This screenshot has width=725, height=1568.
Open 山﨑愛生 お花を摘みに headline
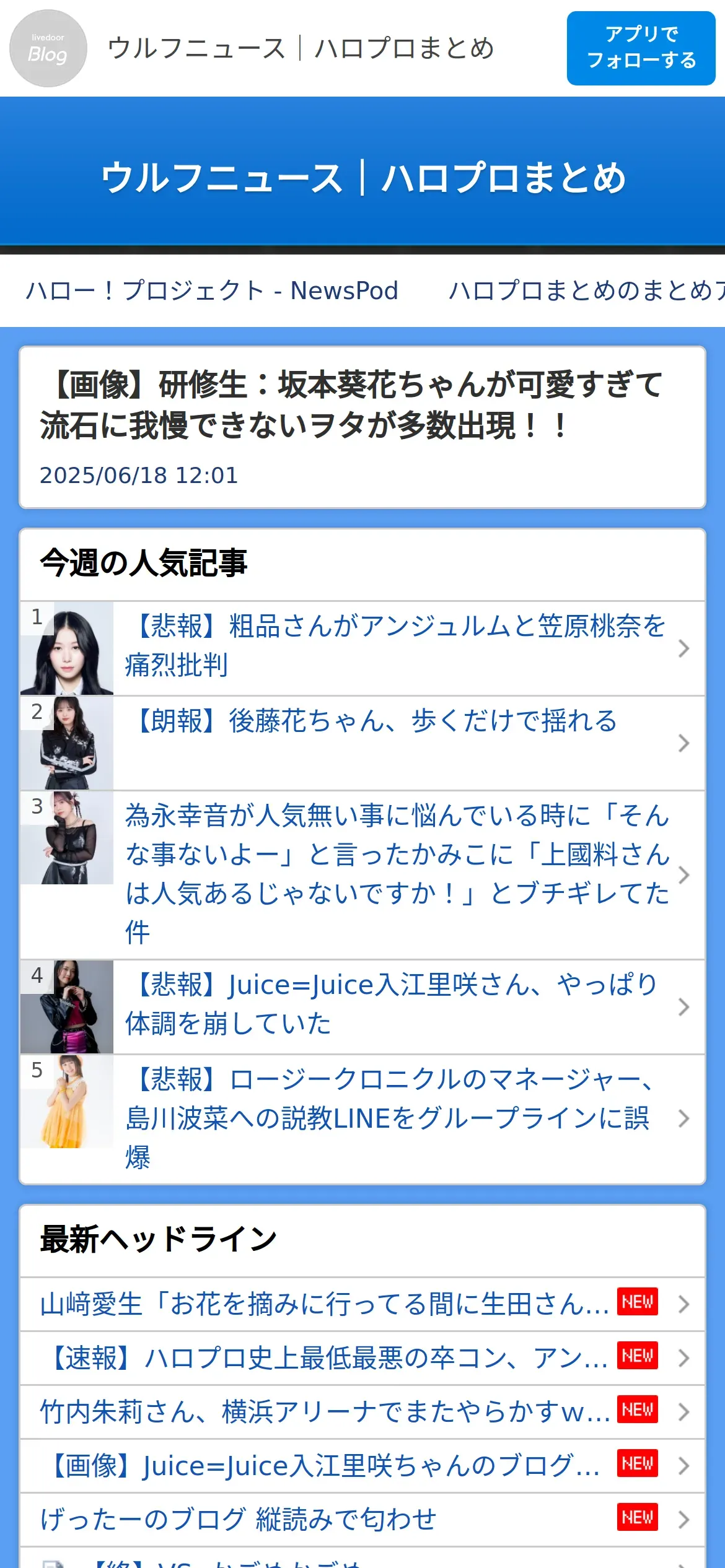tap(325, 1304)
